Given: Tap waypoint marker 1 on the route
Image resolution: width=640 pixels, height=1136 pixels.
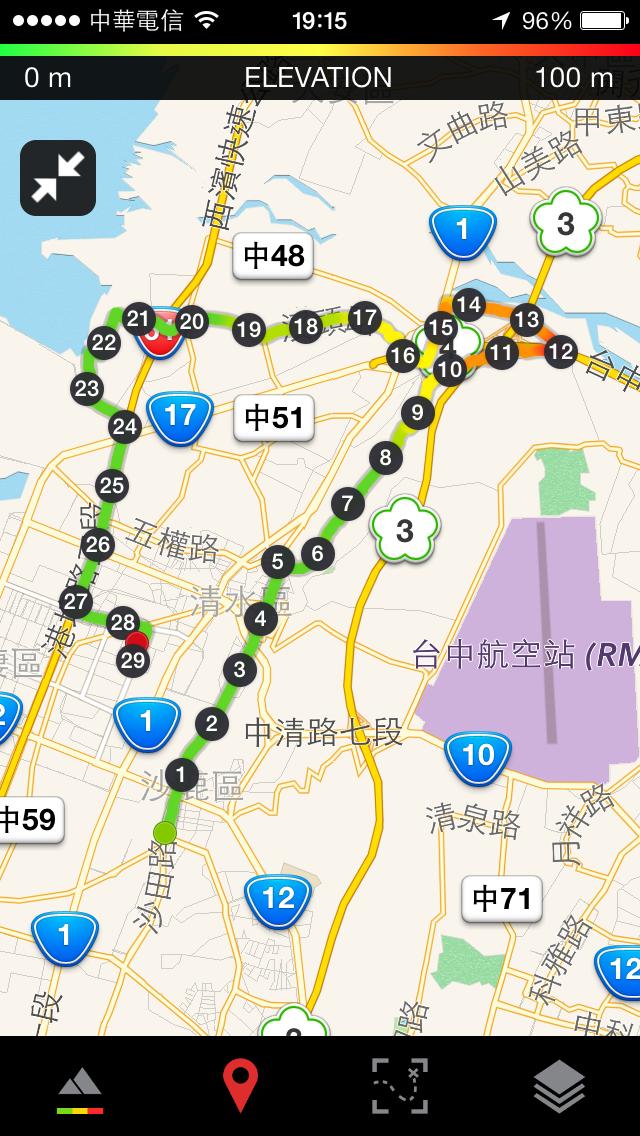Looking at the screenshot, I should (x=181, y=773).
